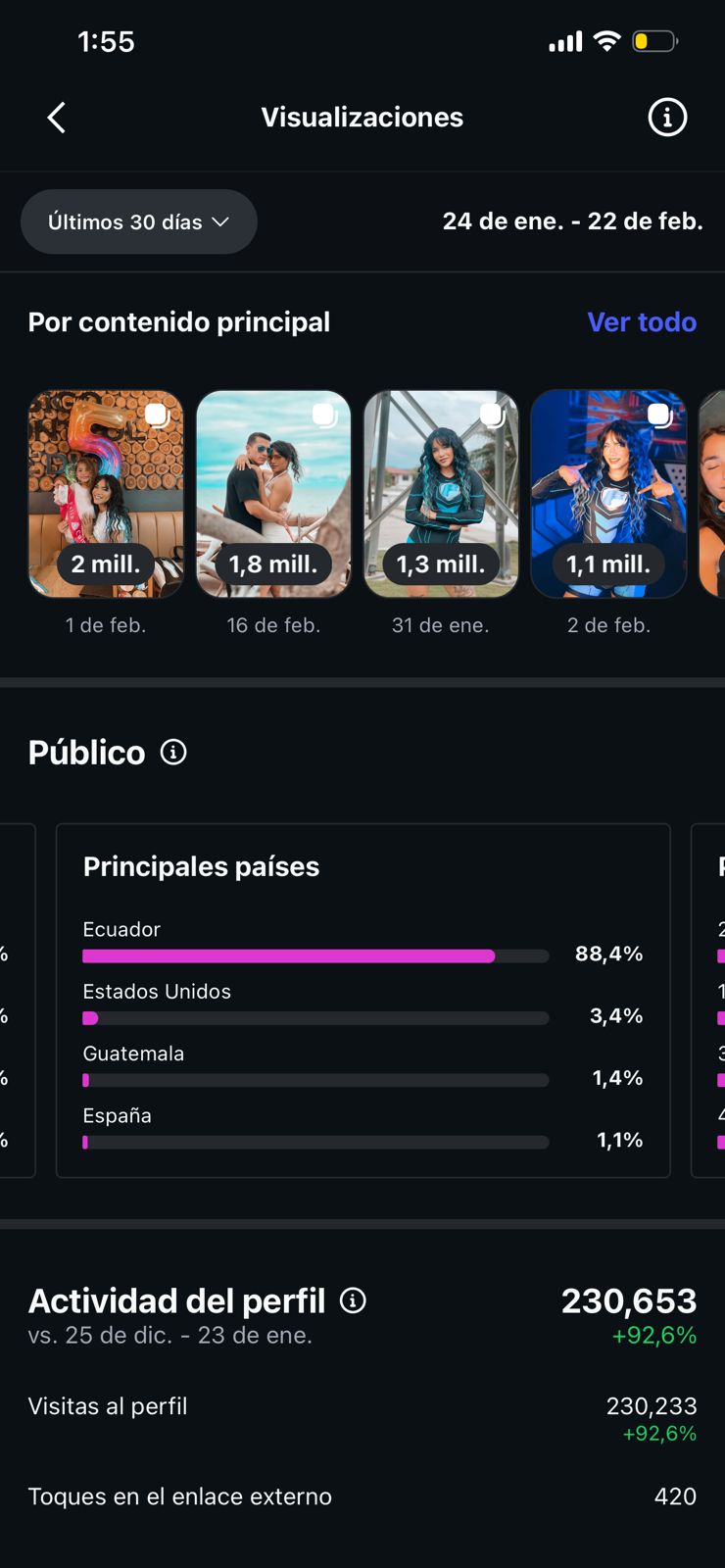
Task: Tap Ver todo for top content
Action: point(642,322)
